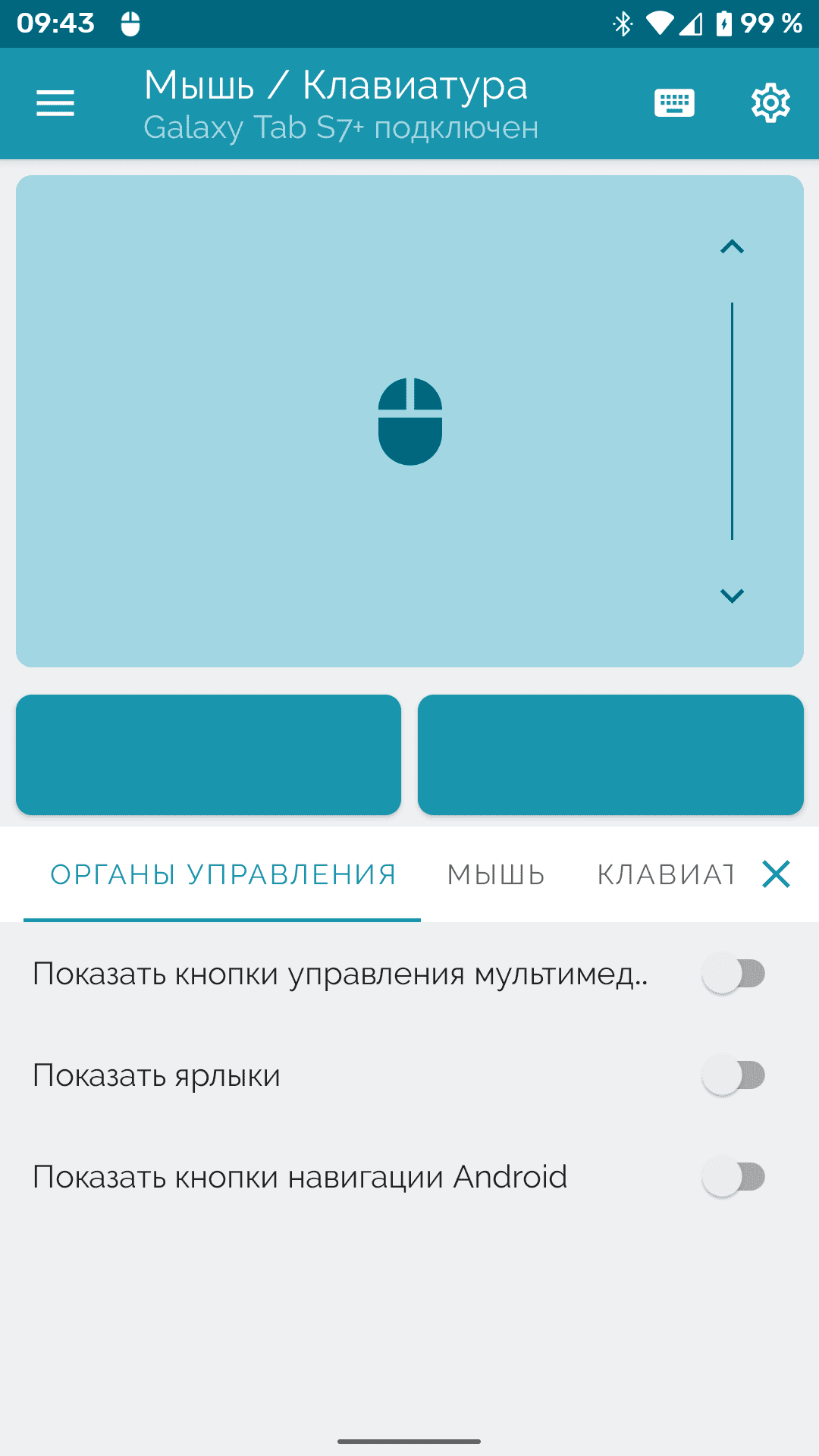Screen dimensions: 819x1456
Task: Turn on Показать ярлыки
Action: coord(733,1075)
